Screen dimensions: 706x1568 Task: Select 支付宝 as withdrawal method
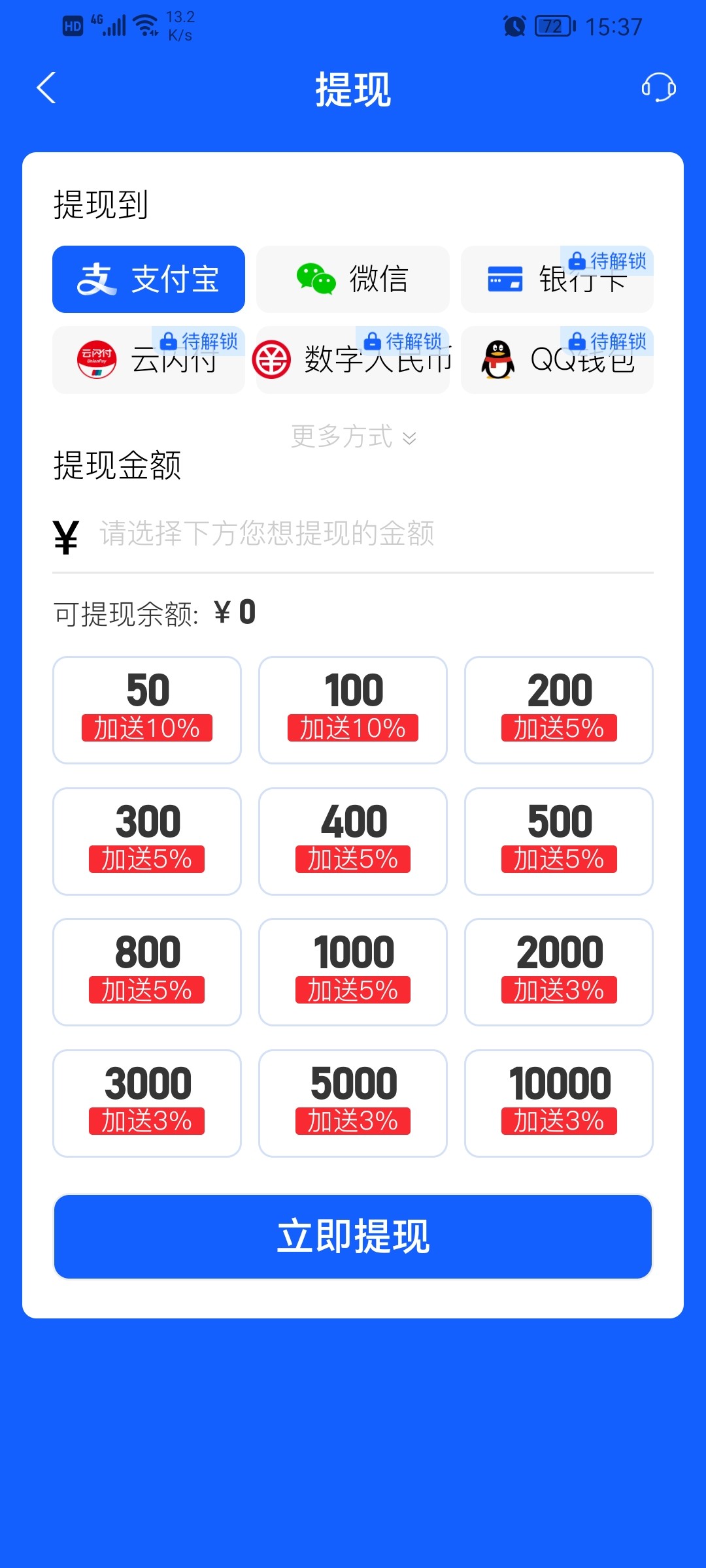tap(148, 279)
